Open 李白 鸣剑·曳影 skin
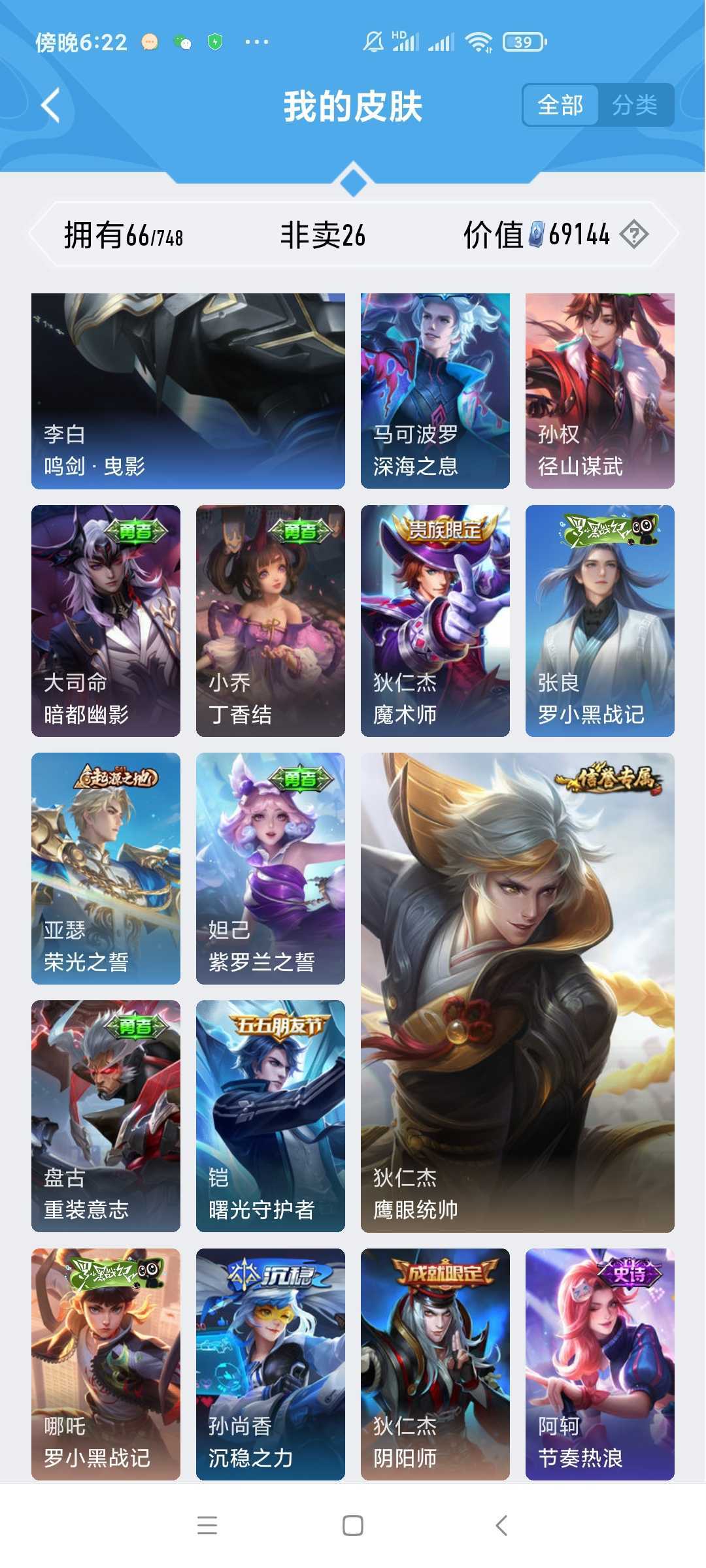The width and height of the screenshot is (706, 1568). (188, 391)
